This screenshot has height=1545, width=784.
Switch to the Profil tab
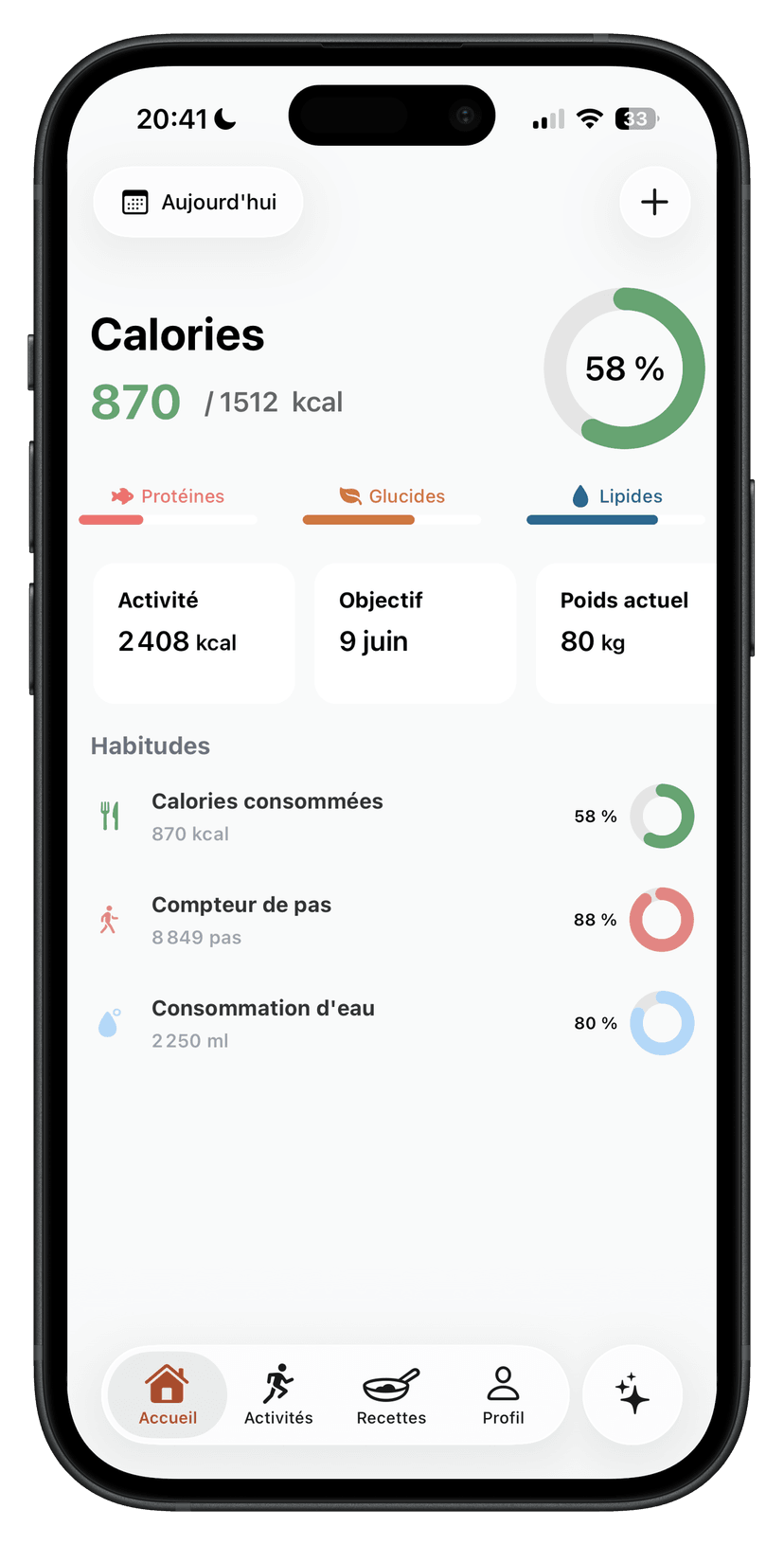coord(503,1394)
